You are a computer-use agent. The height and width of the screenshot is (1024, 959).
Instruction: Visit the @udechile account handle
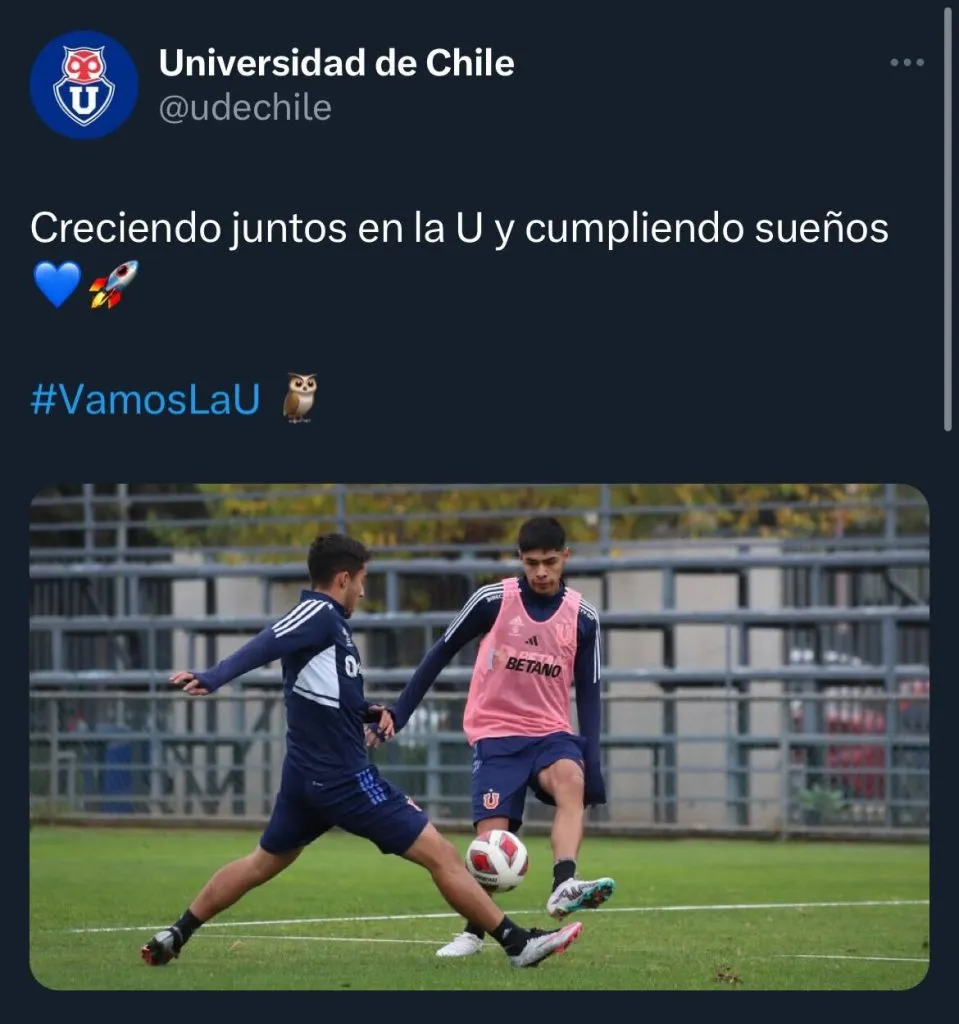[245, 108]
